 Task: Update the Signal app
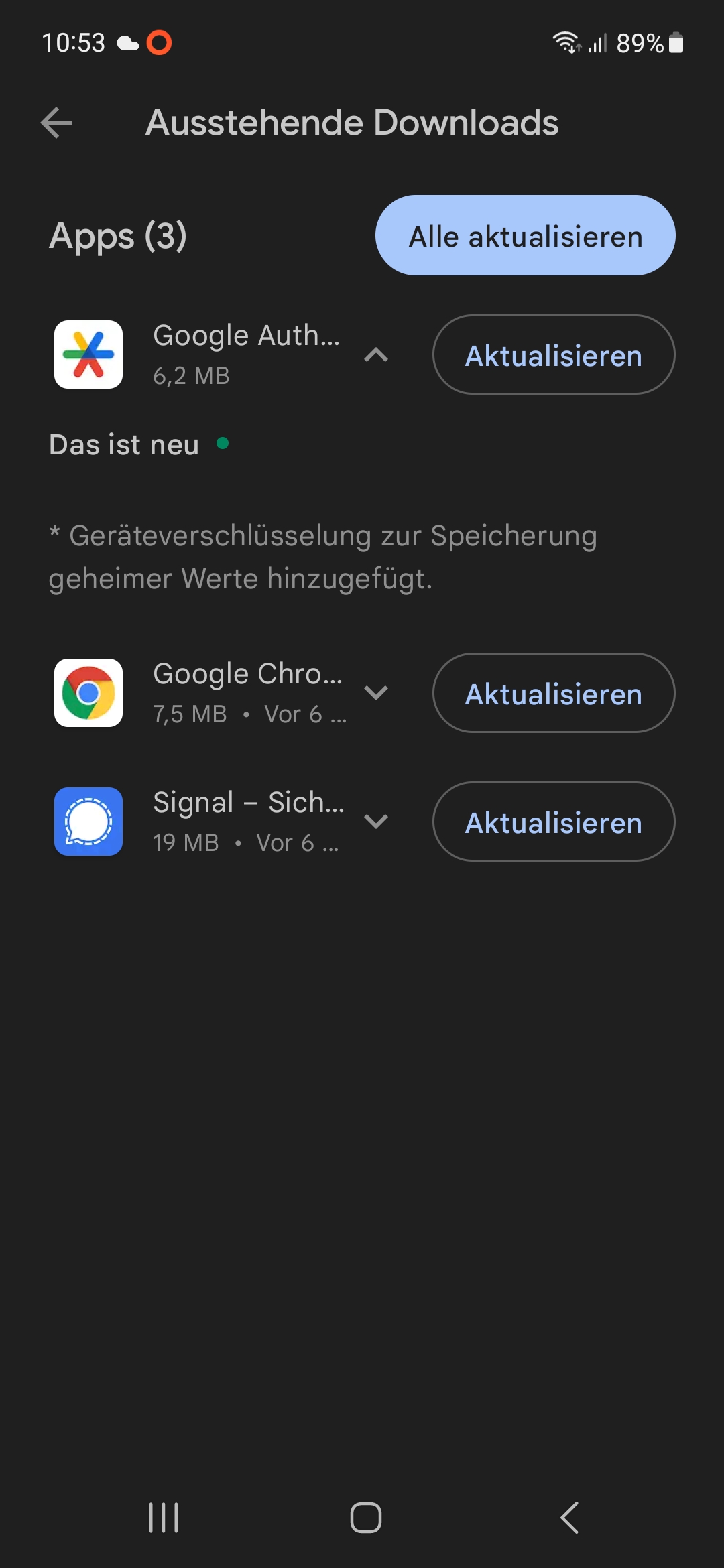pos(553,822)
